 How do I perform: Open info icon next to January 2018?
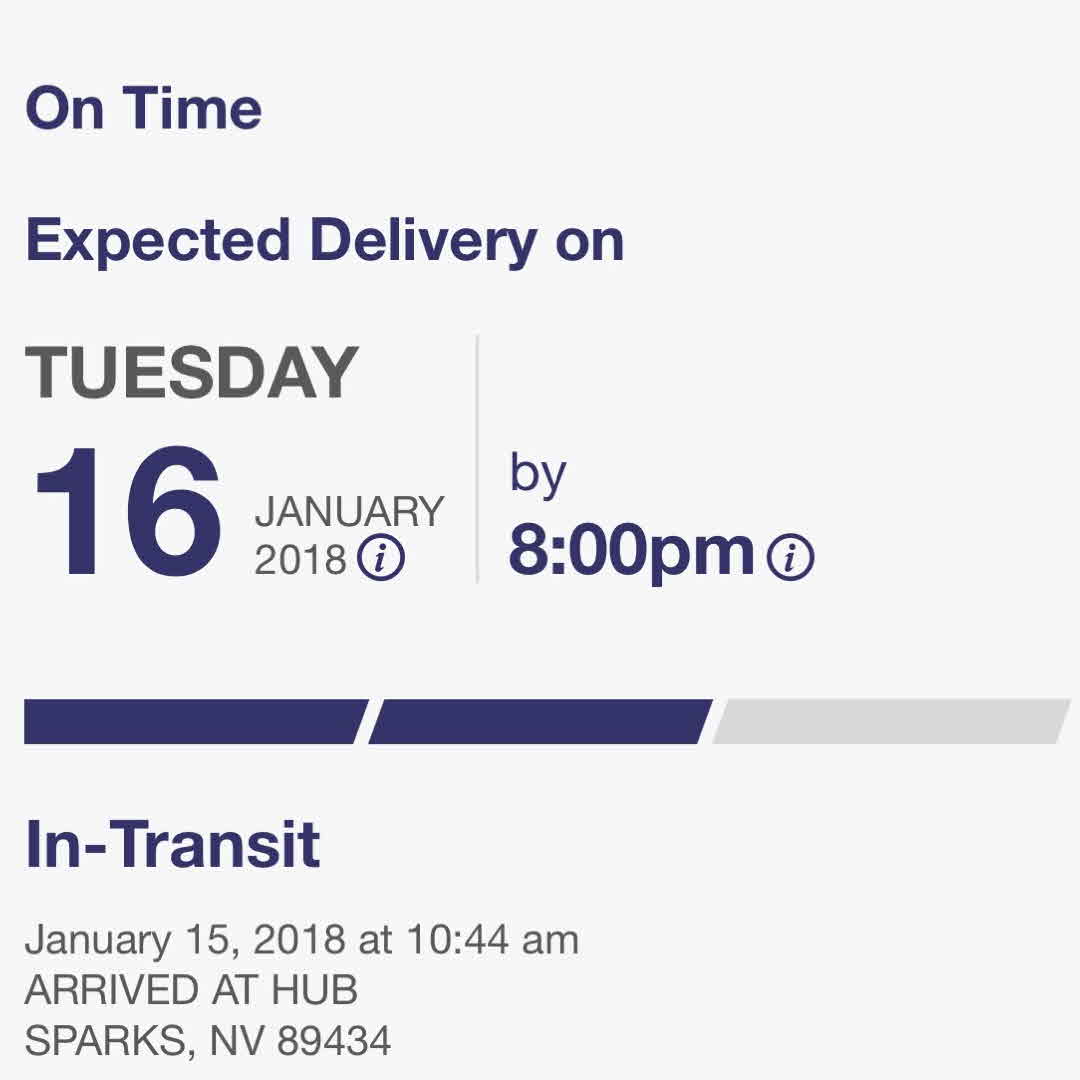coord(381,559)
